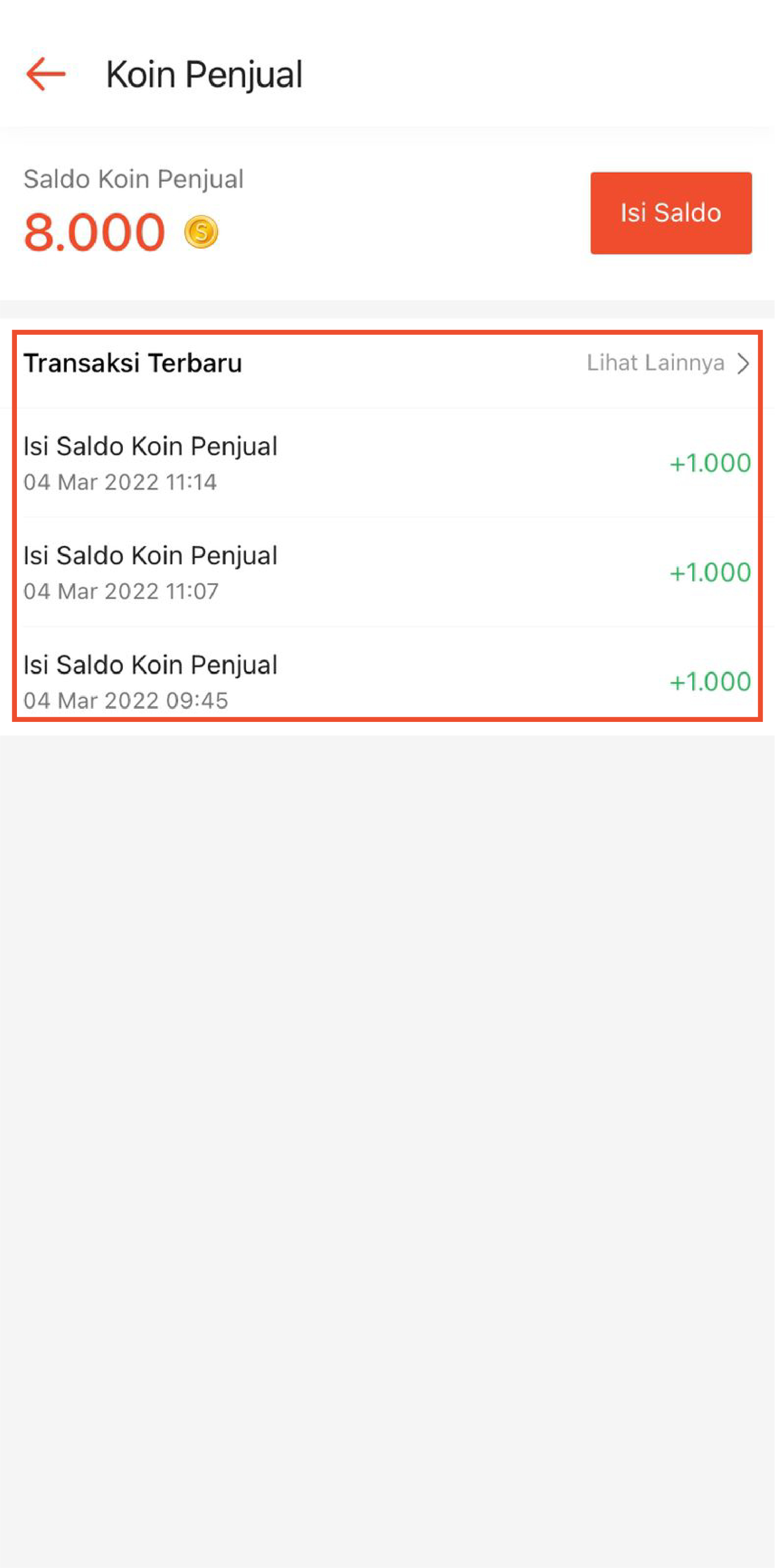Open the 04 Mar 2022 09:45 transaction
Screen dimensions: 775x1568
click(387, 681)
